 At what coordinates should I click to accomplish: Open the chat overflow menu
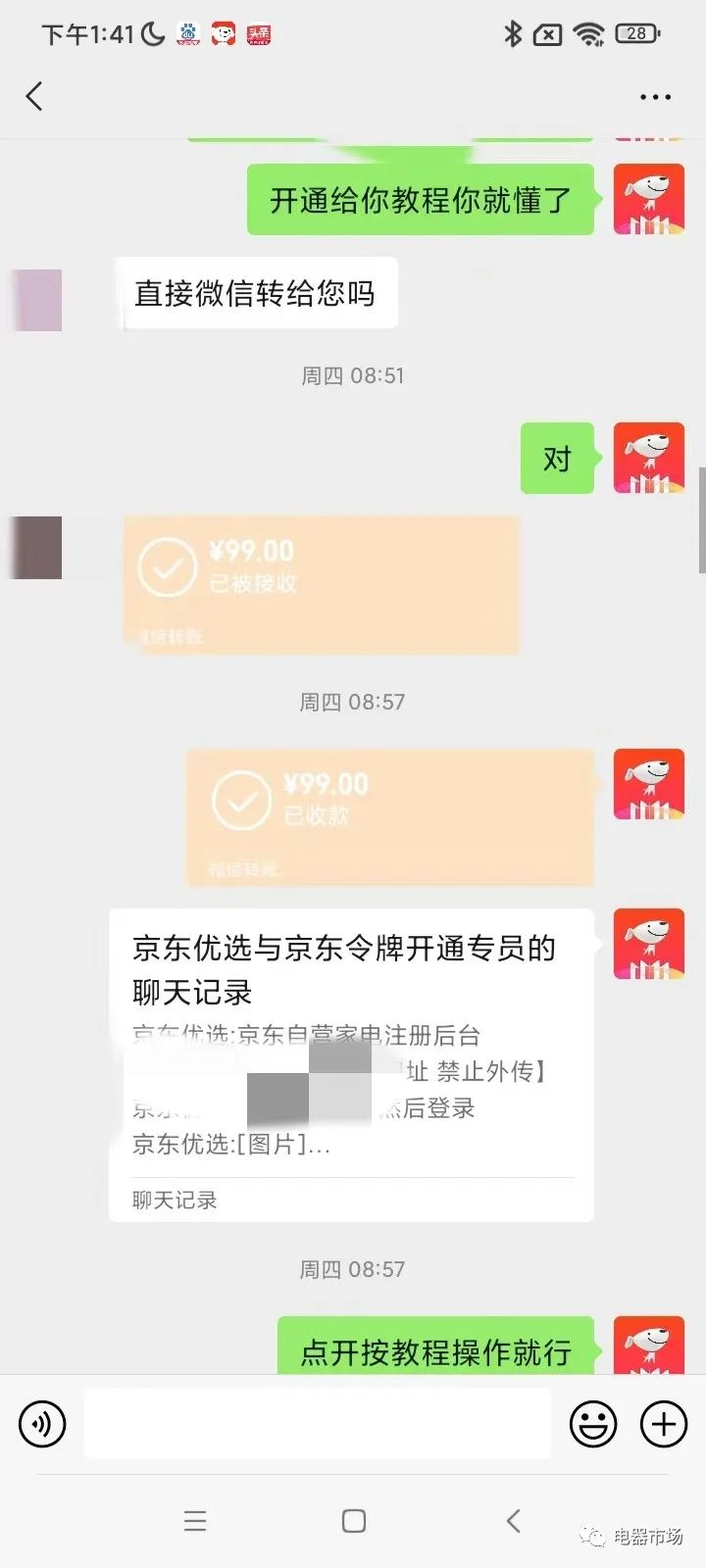[655, 97]
